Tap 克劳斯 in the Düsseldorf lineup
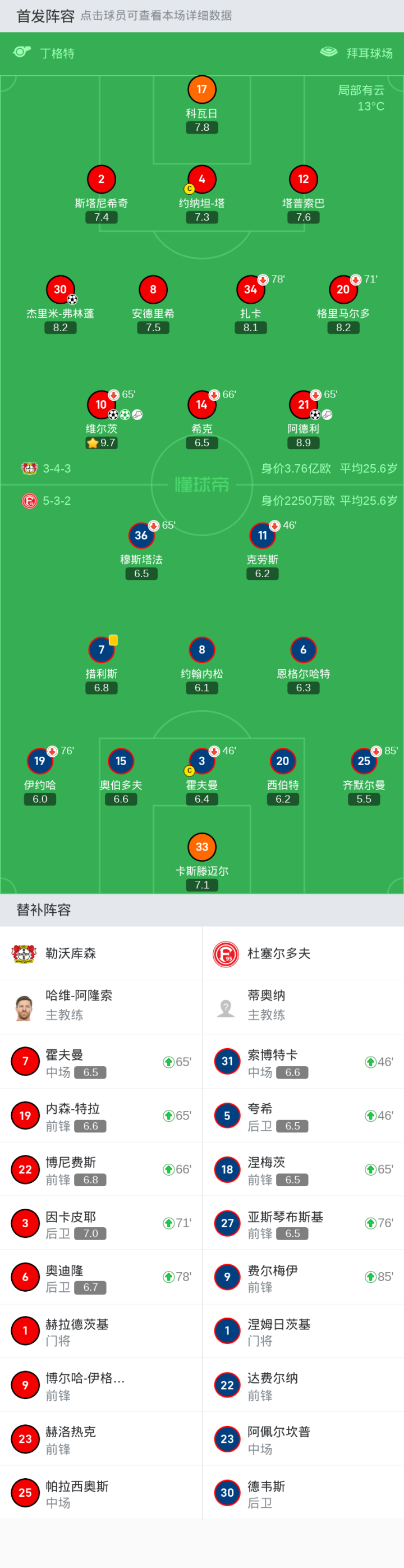The width and height of the screenshot is (404, 1568). [x=262, y=536]
